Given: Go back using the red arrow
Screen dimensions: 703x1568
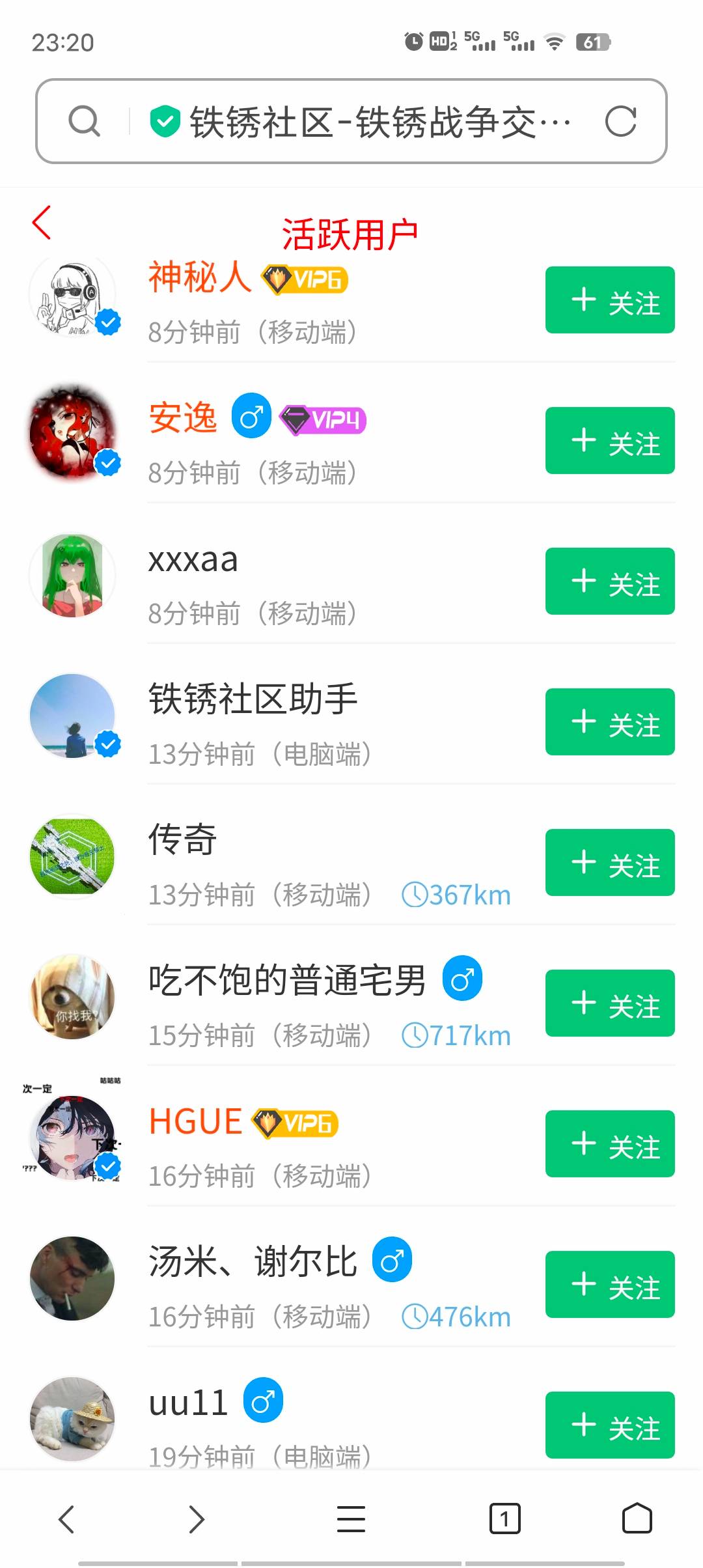Looking at the screenshot, I should pos(42,223).
